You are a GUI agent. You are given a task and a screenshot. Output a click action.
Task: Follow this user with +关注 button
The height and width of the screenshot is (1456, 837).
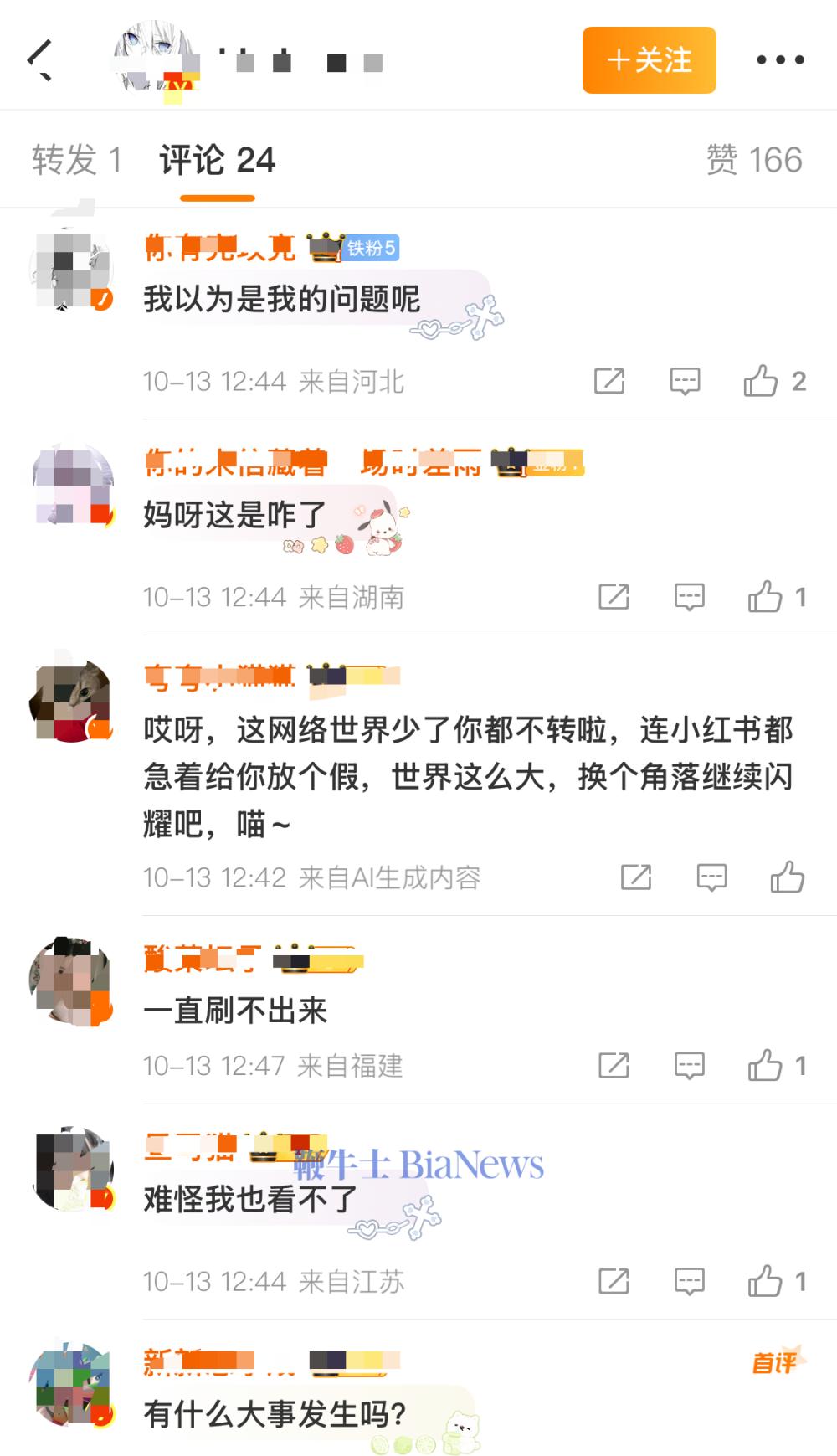pos(649,60)
